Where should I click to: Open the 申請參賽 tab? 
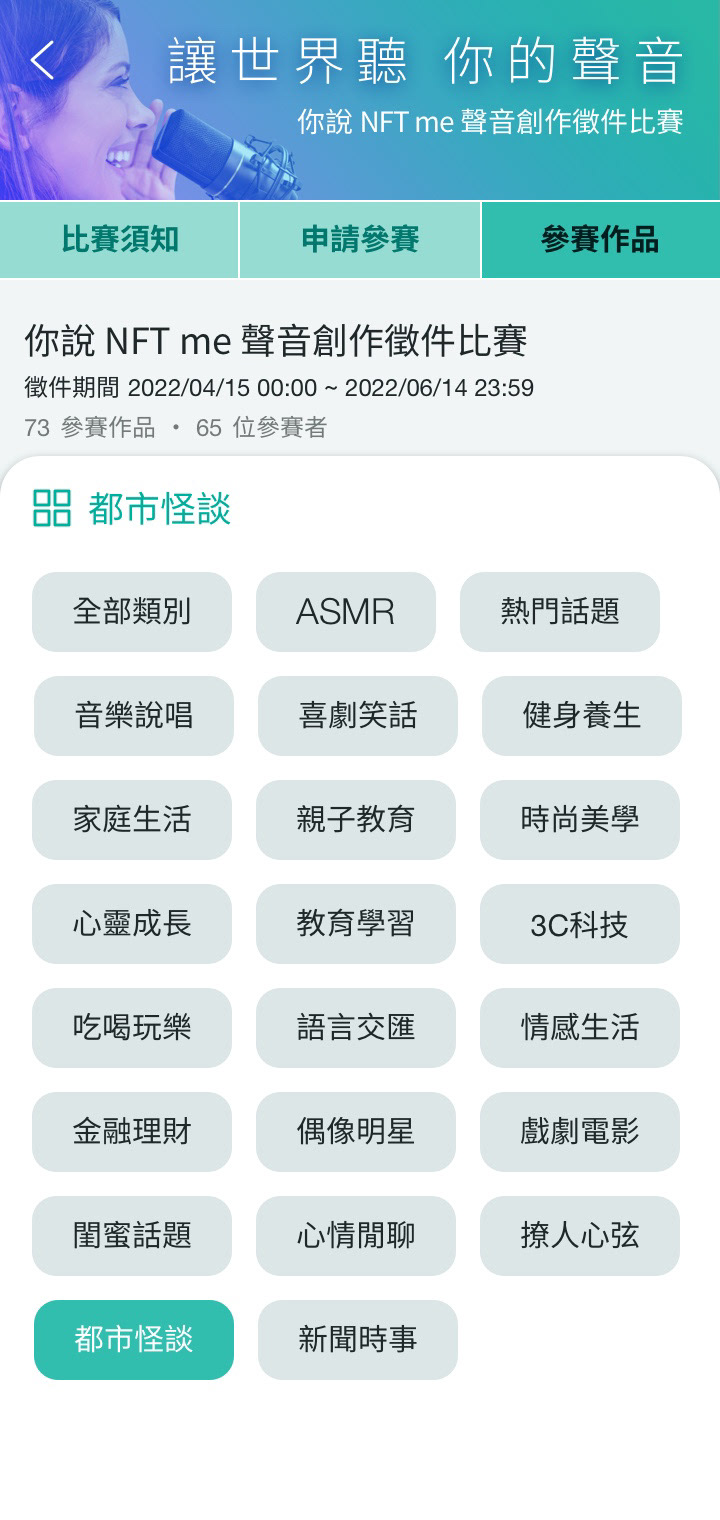[360, 240]
